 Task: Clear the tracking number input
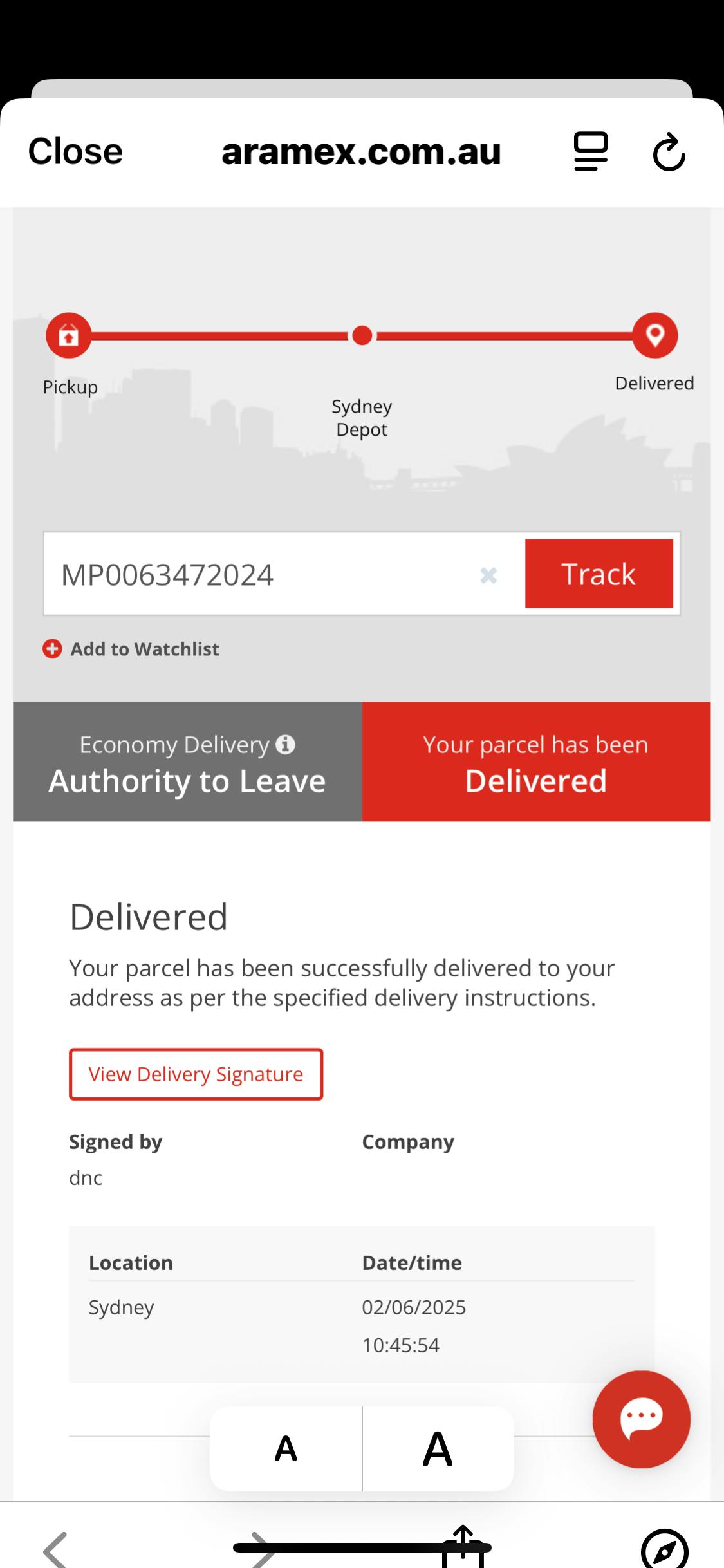point(489,575)
